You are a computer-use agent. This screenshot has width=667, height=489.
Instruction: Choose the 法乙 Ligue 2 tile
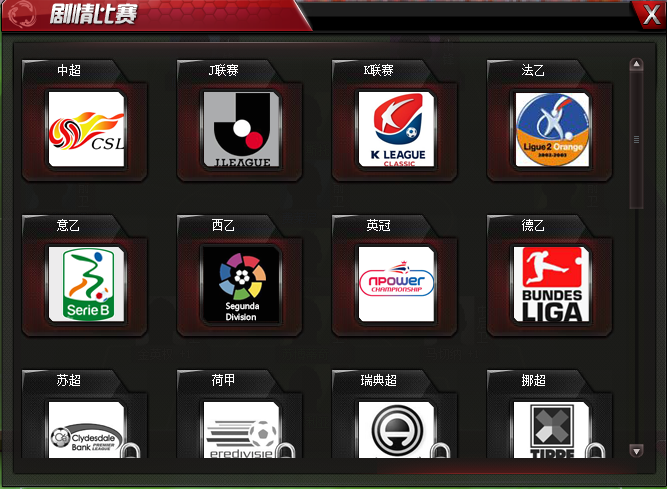[552, 130]
